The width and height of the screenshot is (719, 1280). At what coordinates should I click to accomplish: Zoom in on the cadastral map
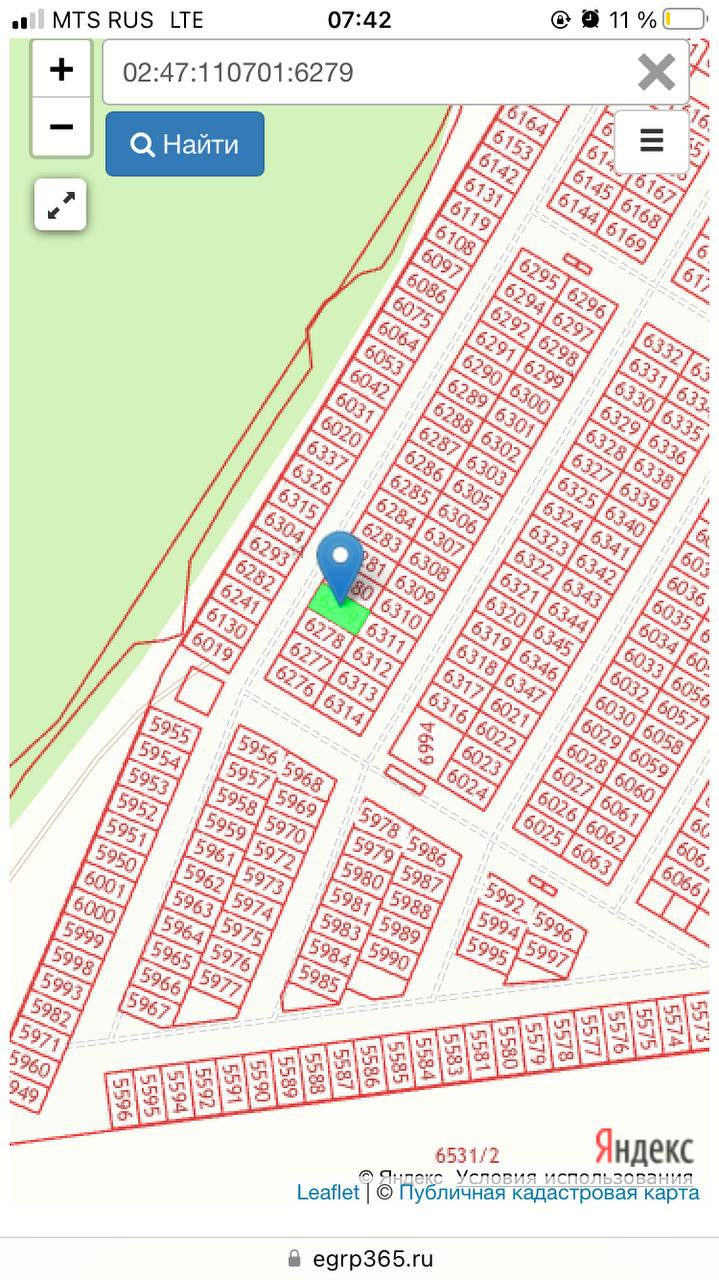coord(61,70)
